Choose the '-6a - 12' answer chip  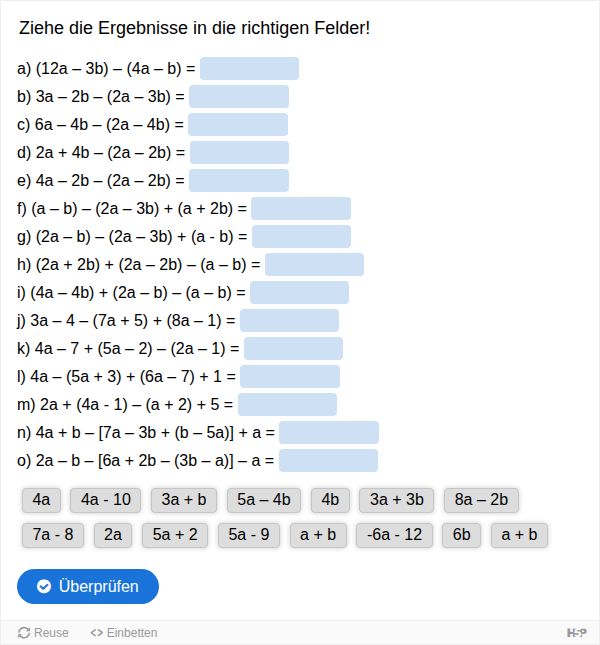tap(394, 535)
